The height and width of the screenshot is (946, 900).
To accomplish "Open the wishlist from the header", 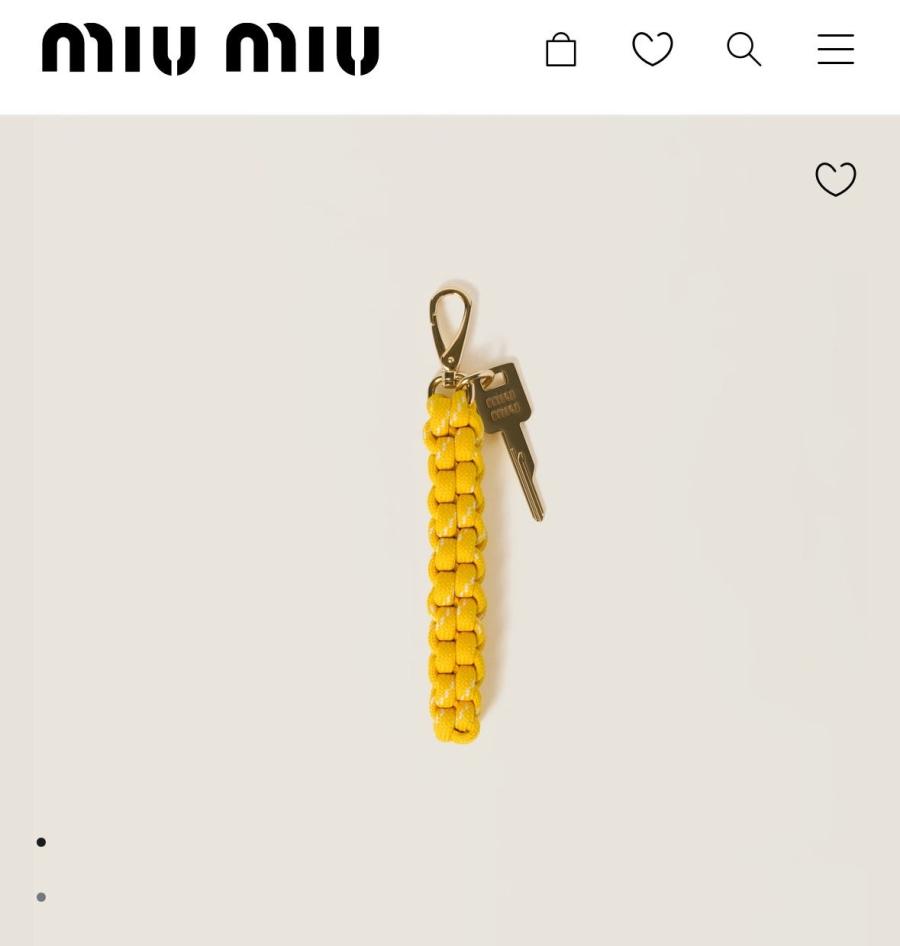I will tap(652, 49).
